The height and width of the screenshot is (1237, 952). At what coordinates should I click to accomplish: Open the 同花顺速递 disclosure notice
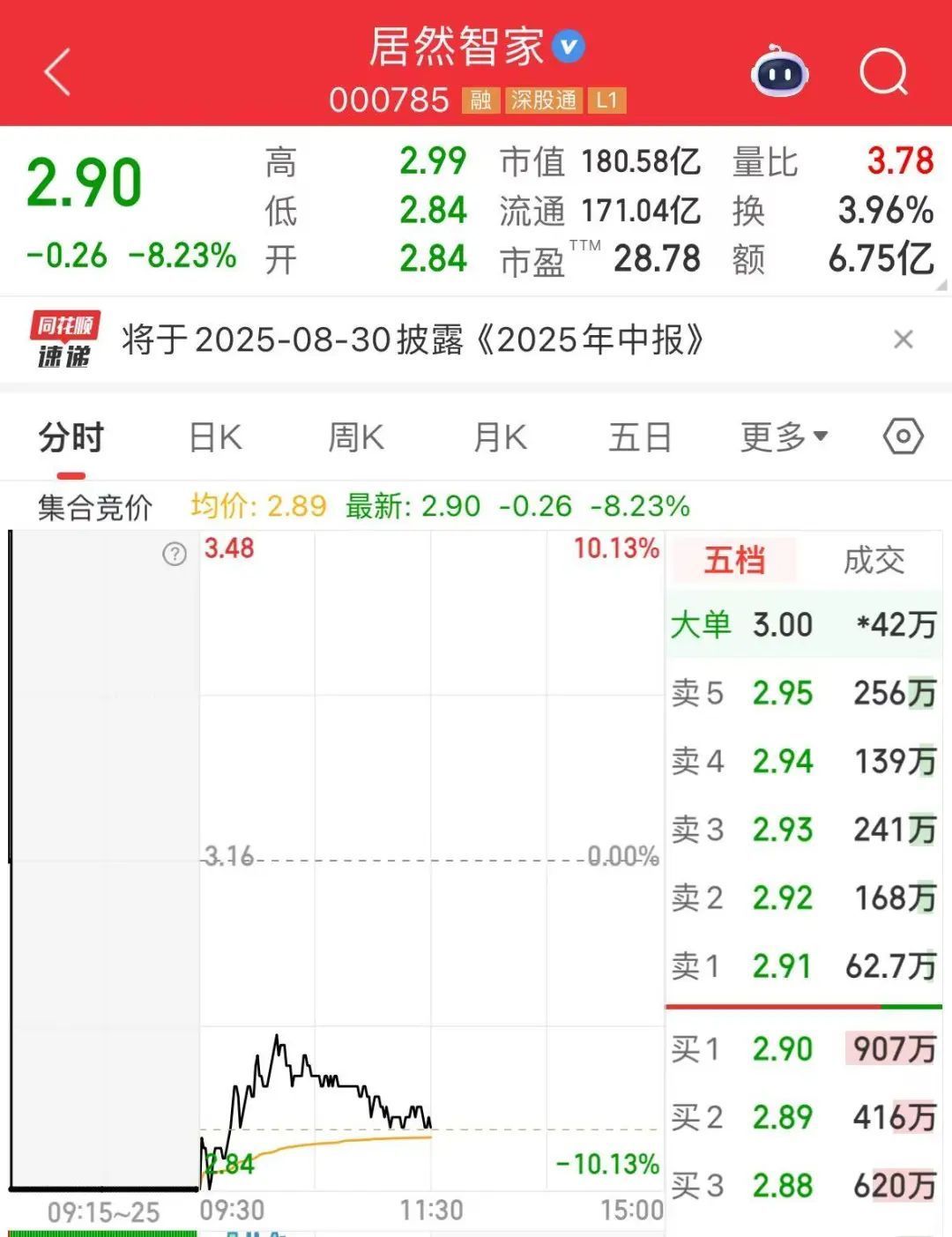[x=413, y=339]
